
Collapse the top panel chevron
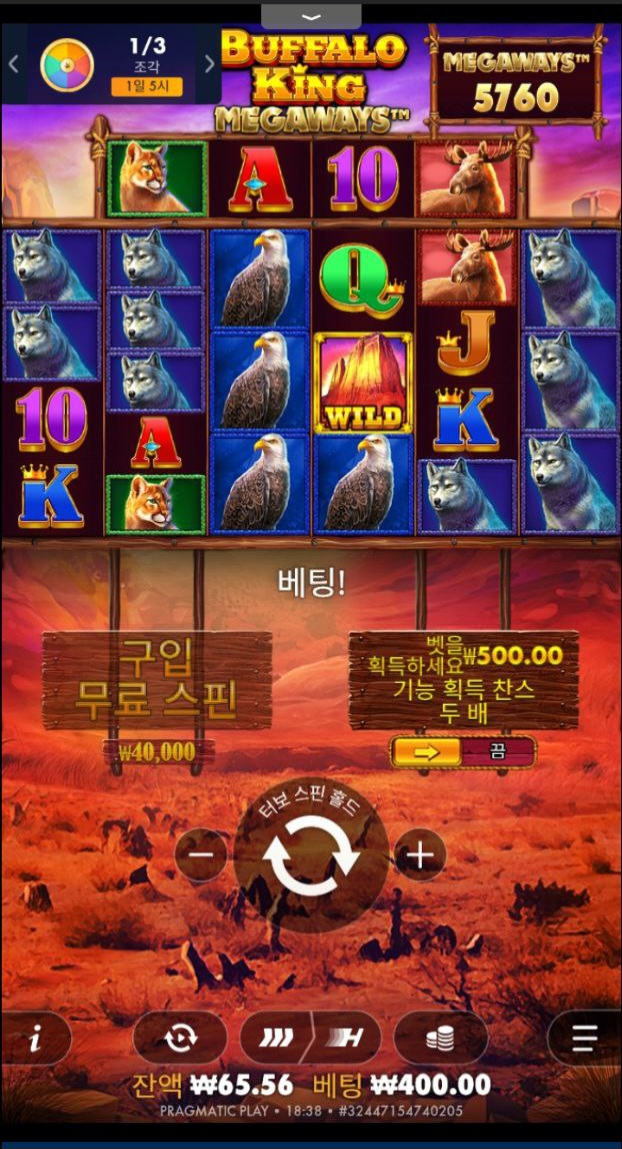click(311, 17)
